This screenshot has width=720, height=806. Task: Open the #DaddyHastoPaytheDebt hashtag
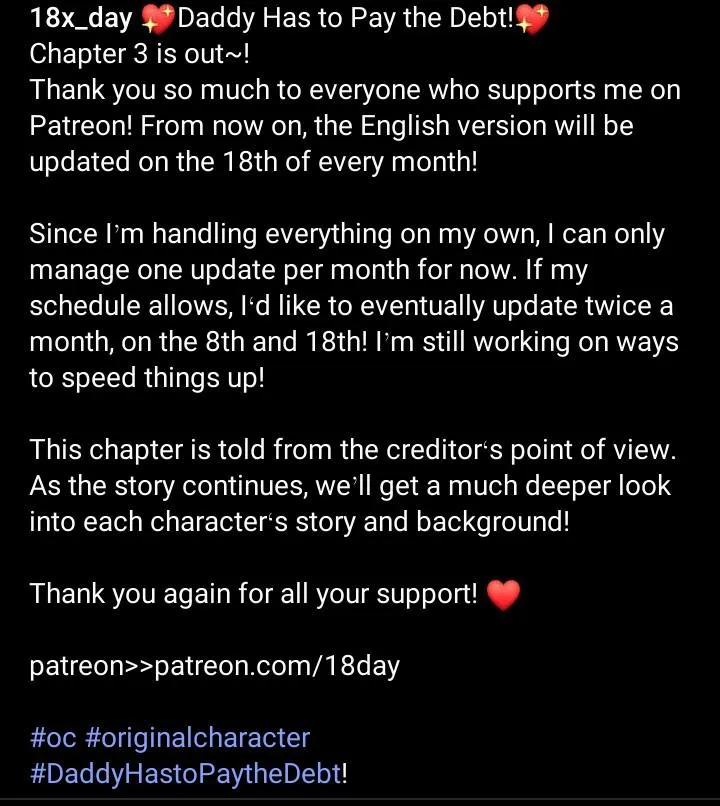click(x=186, y=774)
